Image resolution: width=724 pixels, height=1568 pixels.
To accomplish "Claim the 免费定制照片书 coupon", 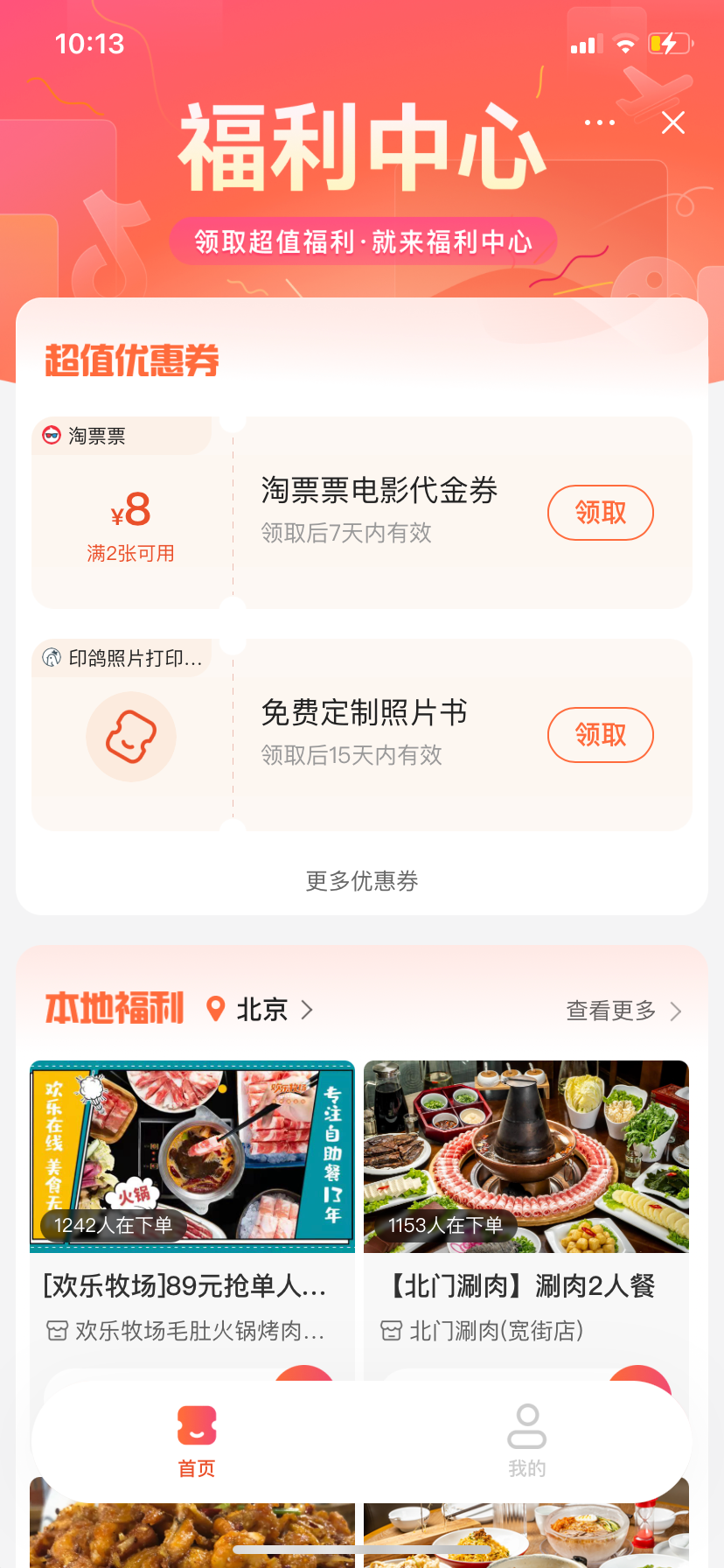I will tap(600, 735).
